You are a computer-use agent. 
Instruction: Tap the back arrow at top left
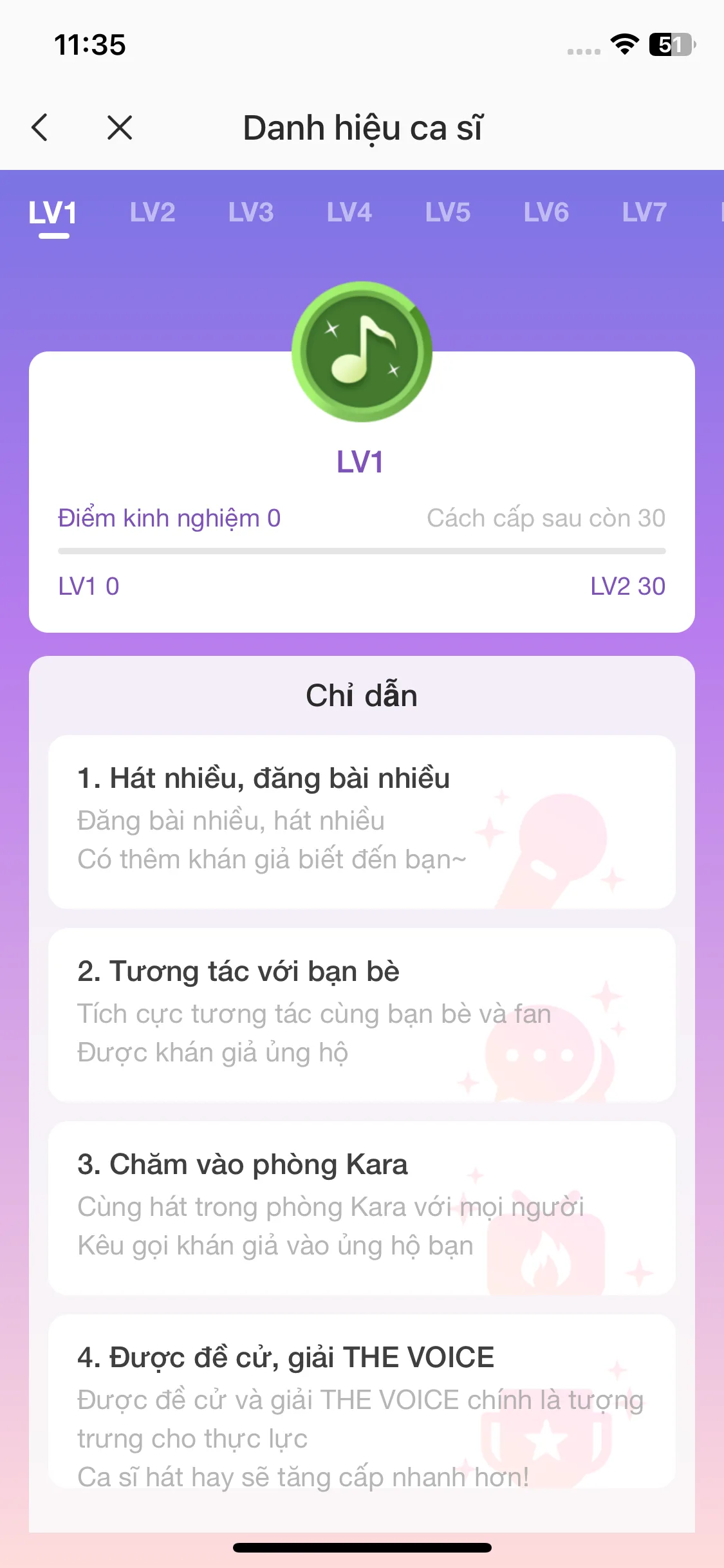click(41, 127)
